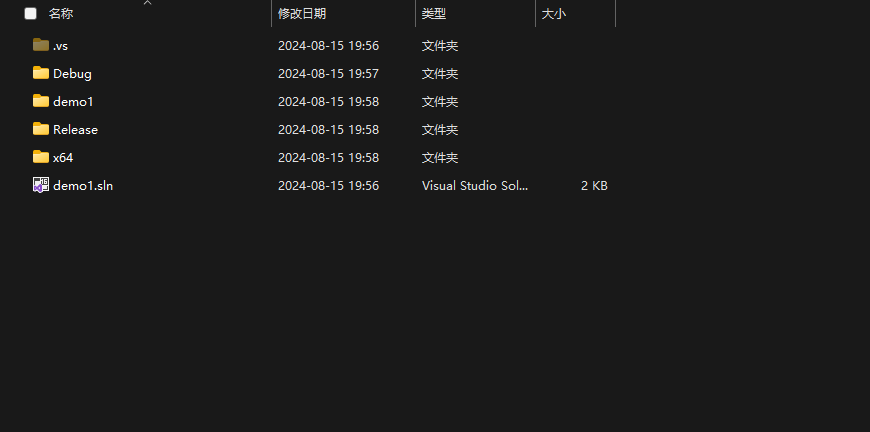This screenshot has height=432, width=870.
Task: Tick the select-all checkbox in the header
Action: (x=30, y=14)
